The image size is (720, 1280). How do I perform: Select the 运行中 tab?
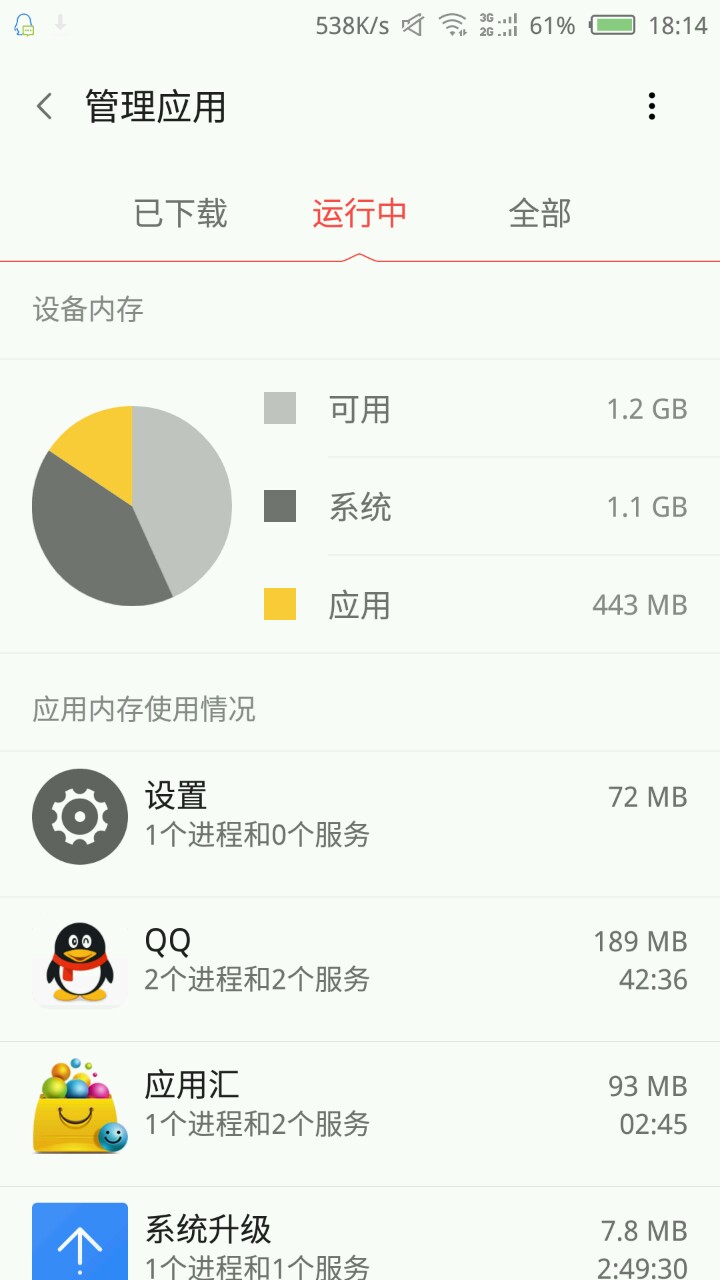[360, 214]
